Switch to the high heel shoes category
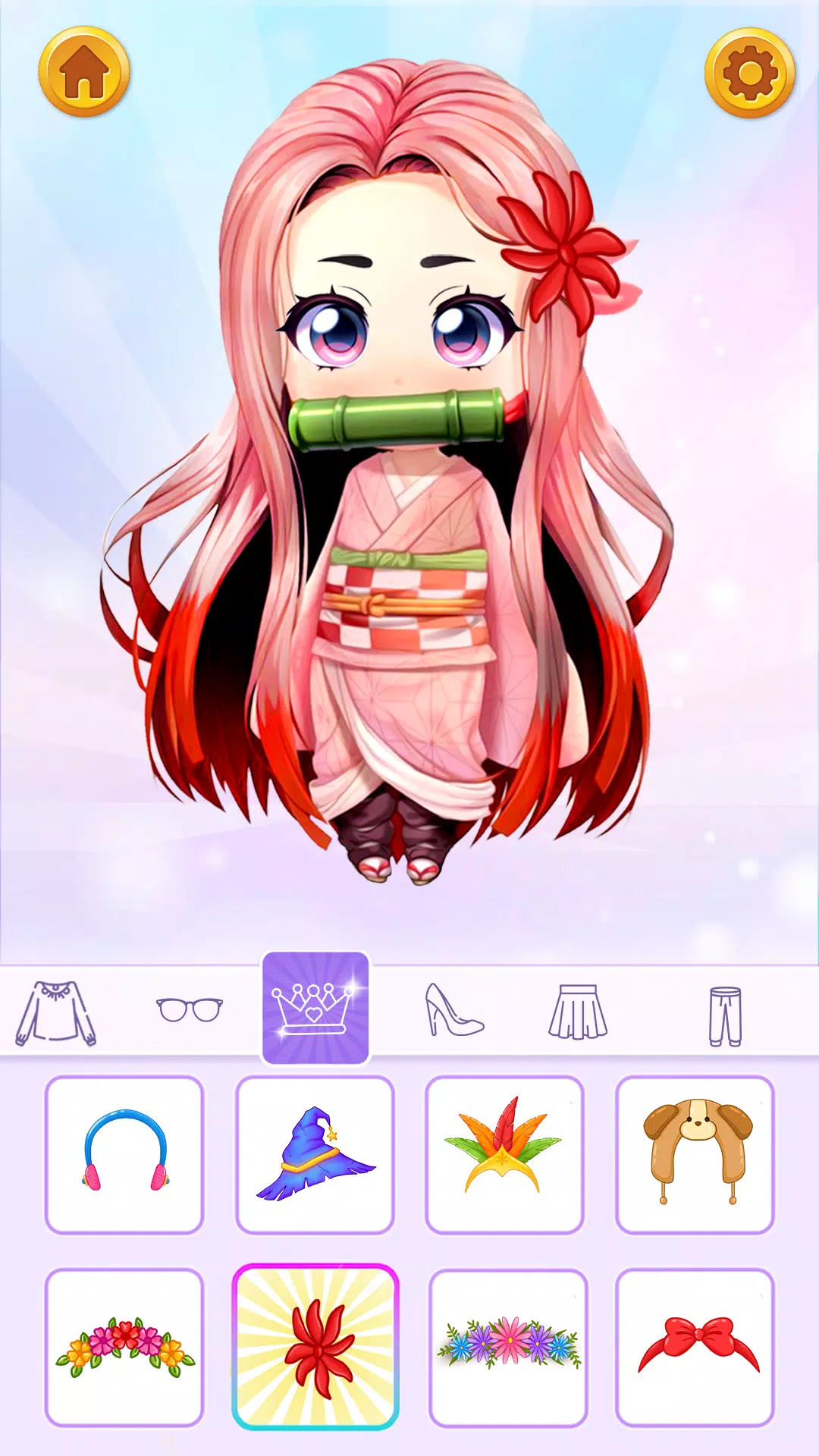 (453, 1009)
